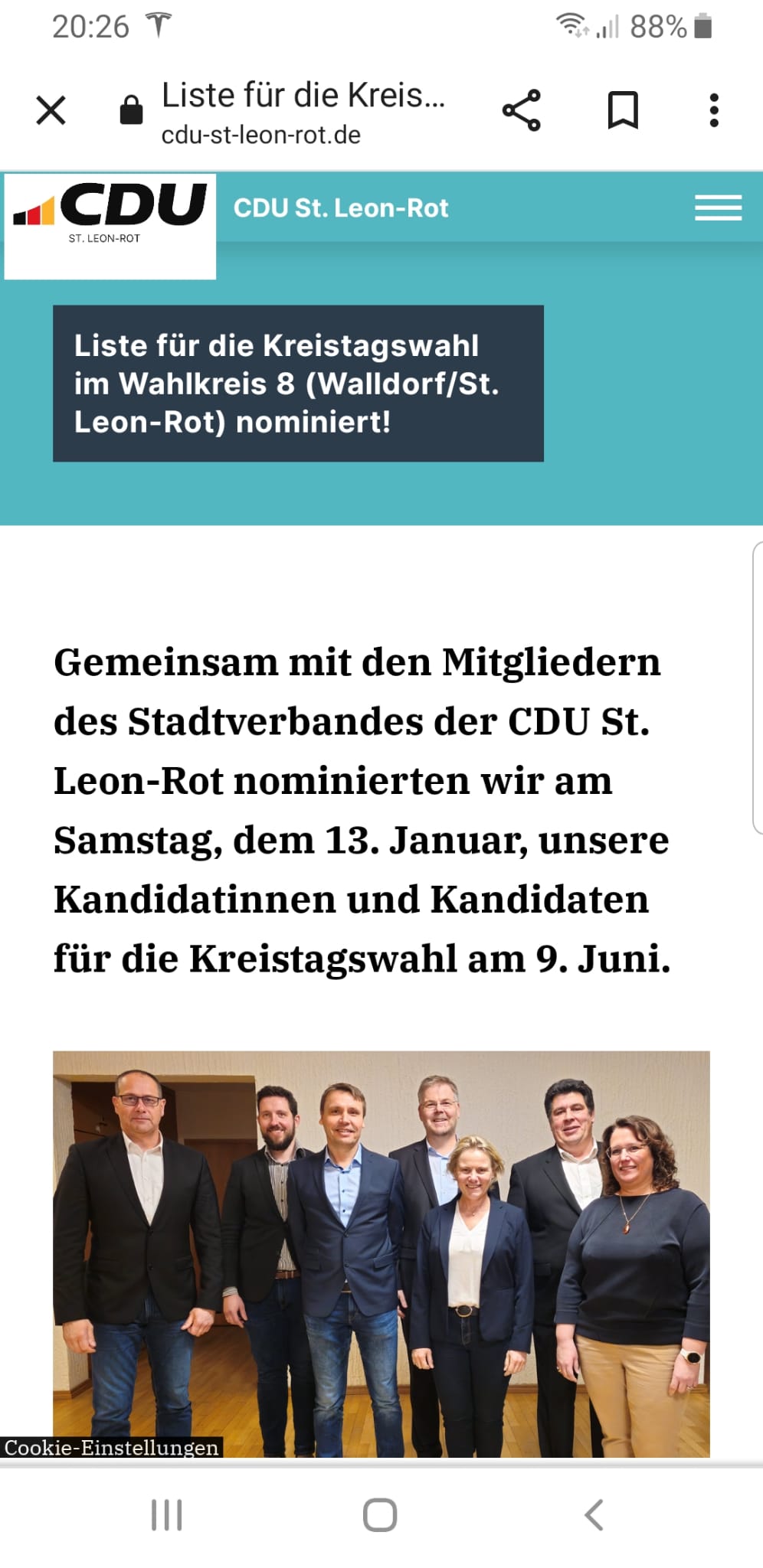Share this page
763x1568 pixels.
522,110
